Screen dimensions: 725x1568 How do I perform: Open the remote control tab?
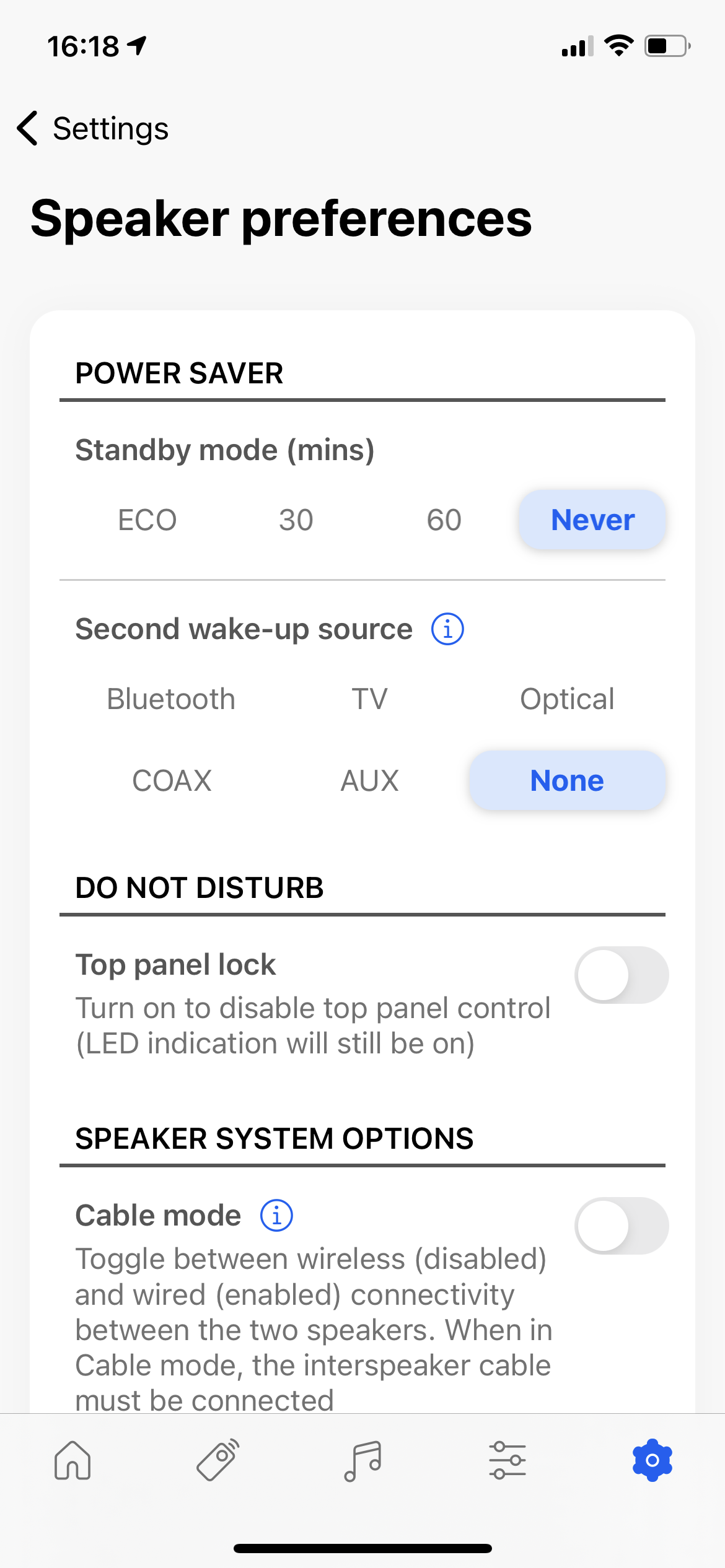pyautogui.click(x=217, y=1460)
